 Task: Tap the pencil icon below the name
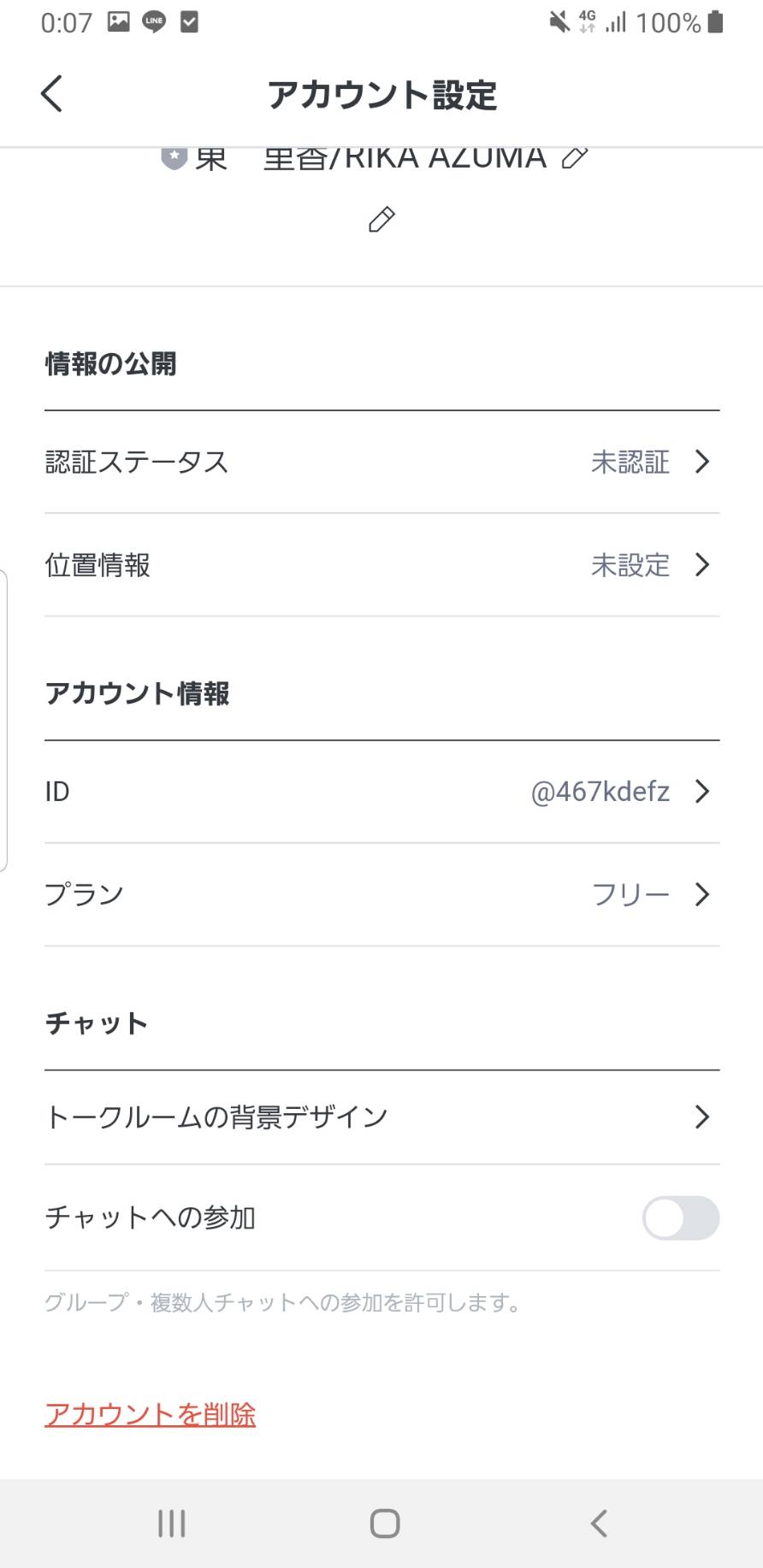click(381, 220)
